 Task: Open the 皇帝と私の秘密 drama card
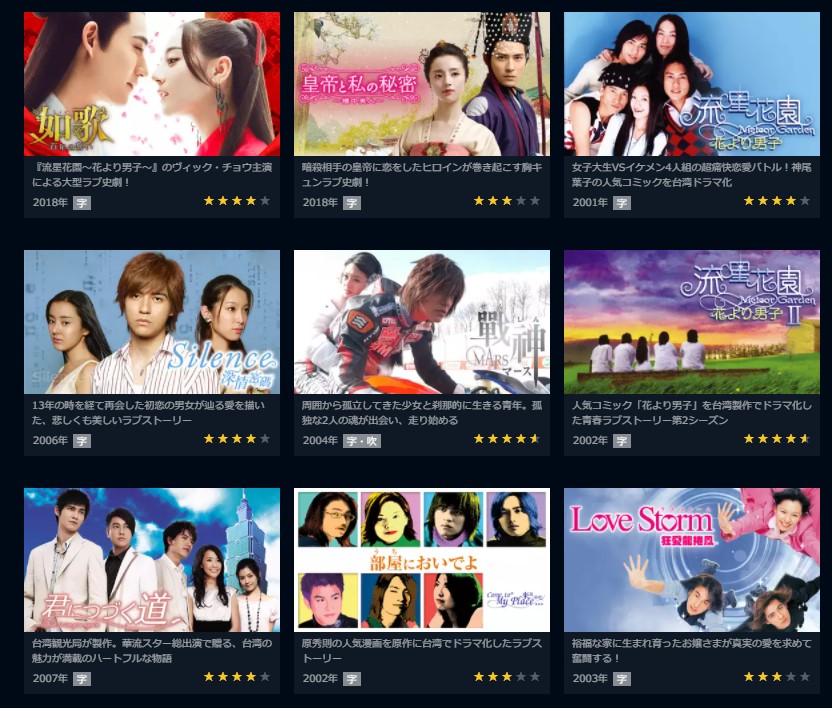[421, 84]
